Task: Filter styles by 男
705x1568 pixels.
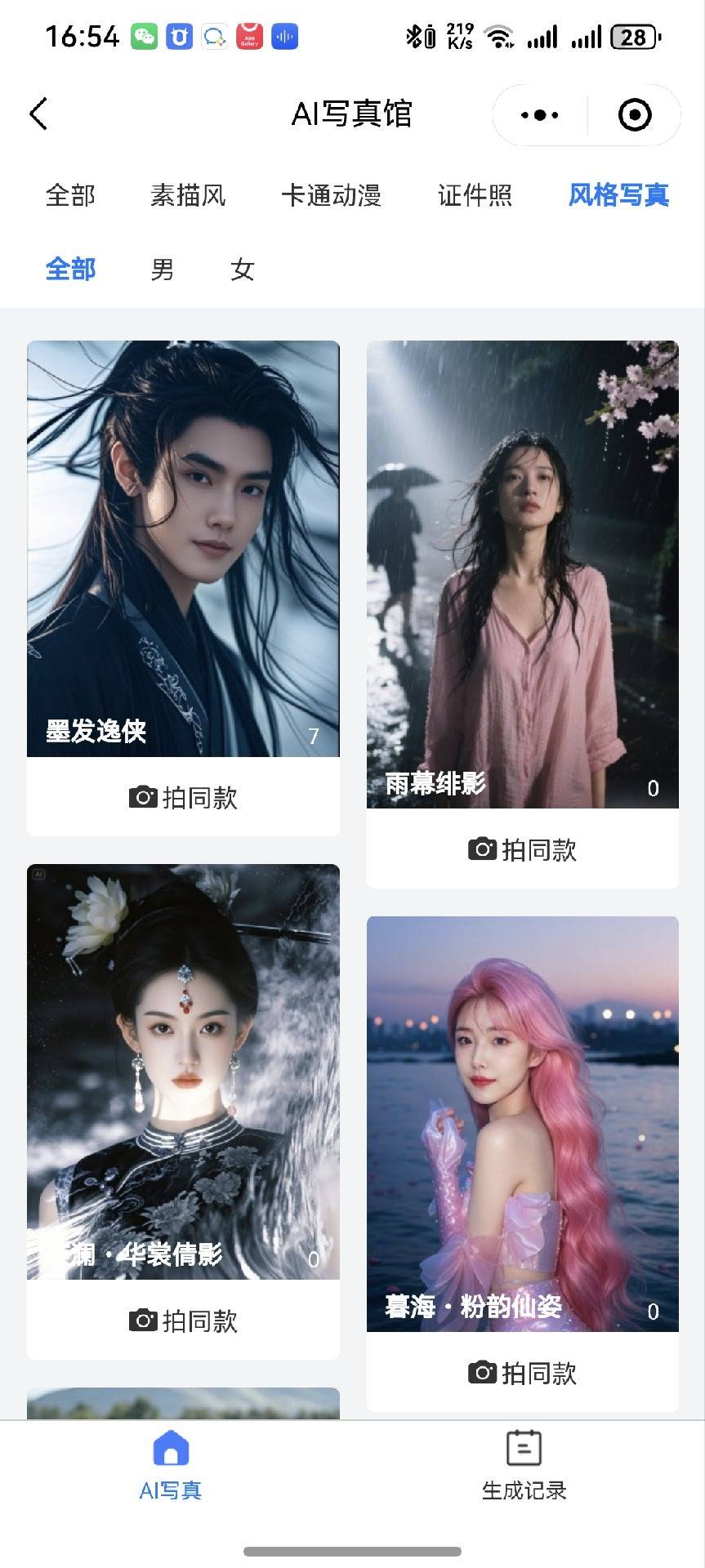Action: pos(162,269)
